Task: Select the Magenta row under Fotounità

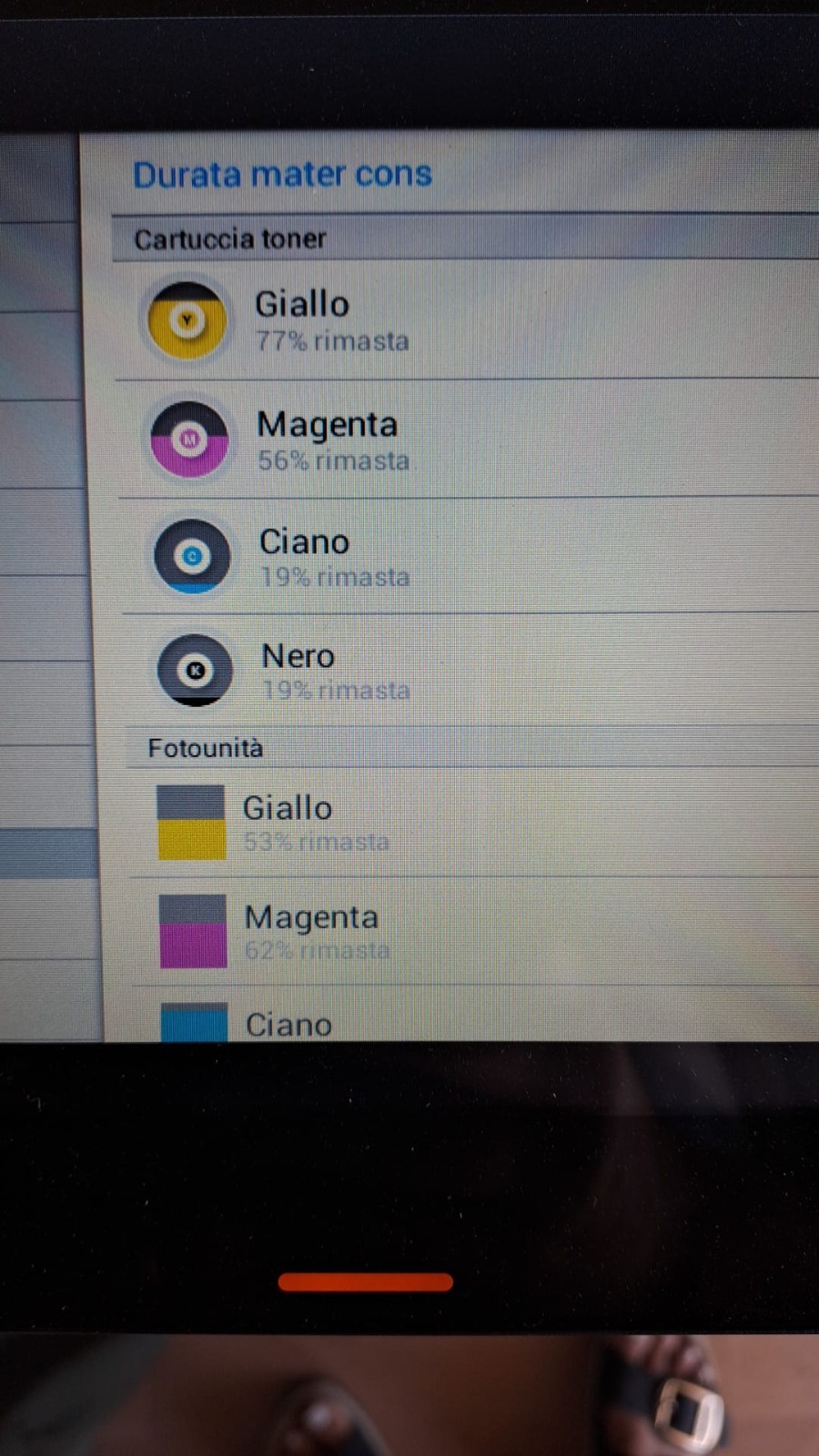Action: [x=476, y=932]
